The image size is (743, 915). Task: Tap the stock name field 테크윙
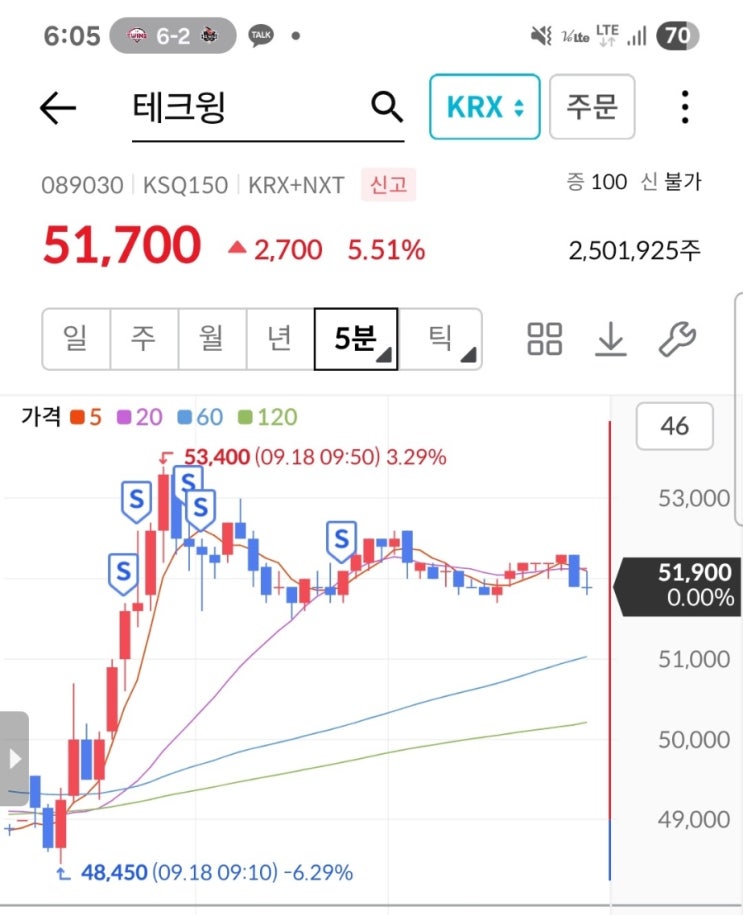[x=268, y=109]
